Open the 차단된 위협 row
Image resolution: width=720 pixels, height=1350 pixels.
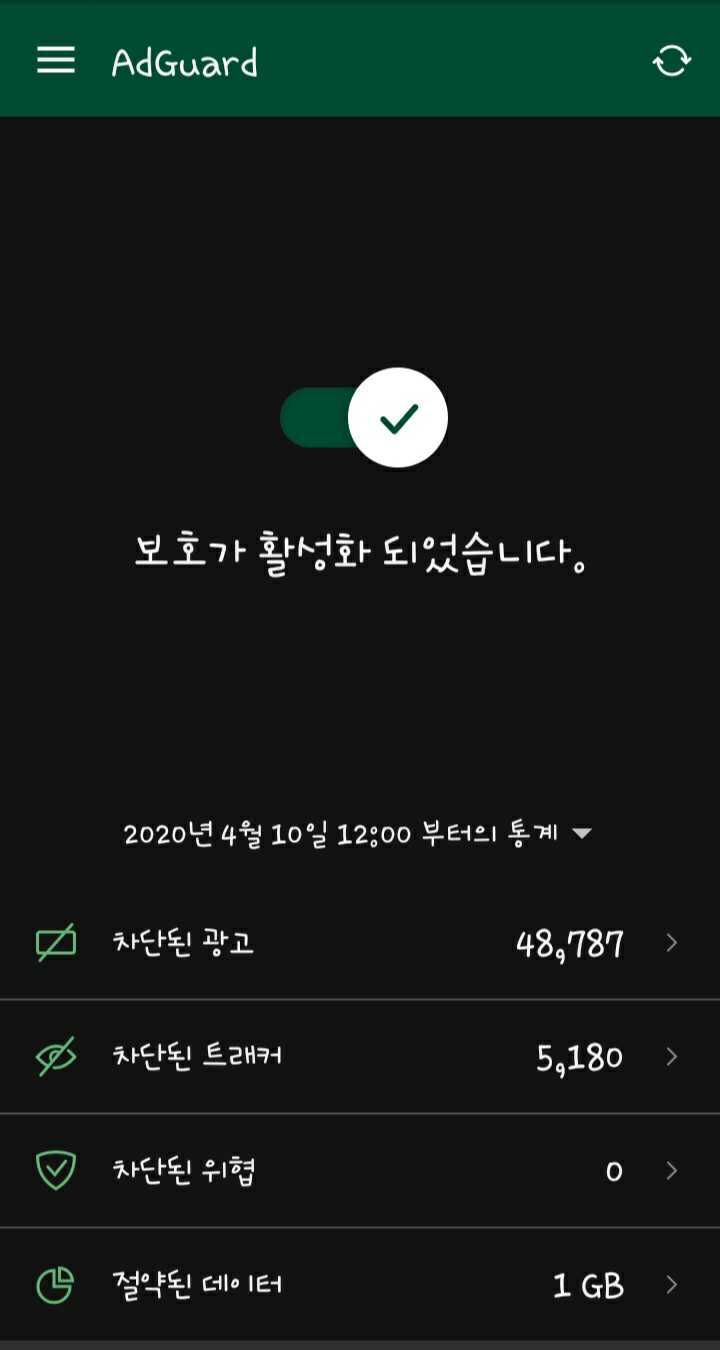click(x=360, y=1170)
